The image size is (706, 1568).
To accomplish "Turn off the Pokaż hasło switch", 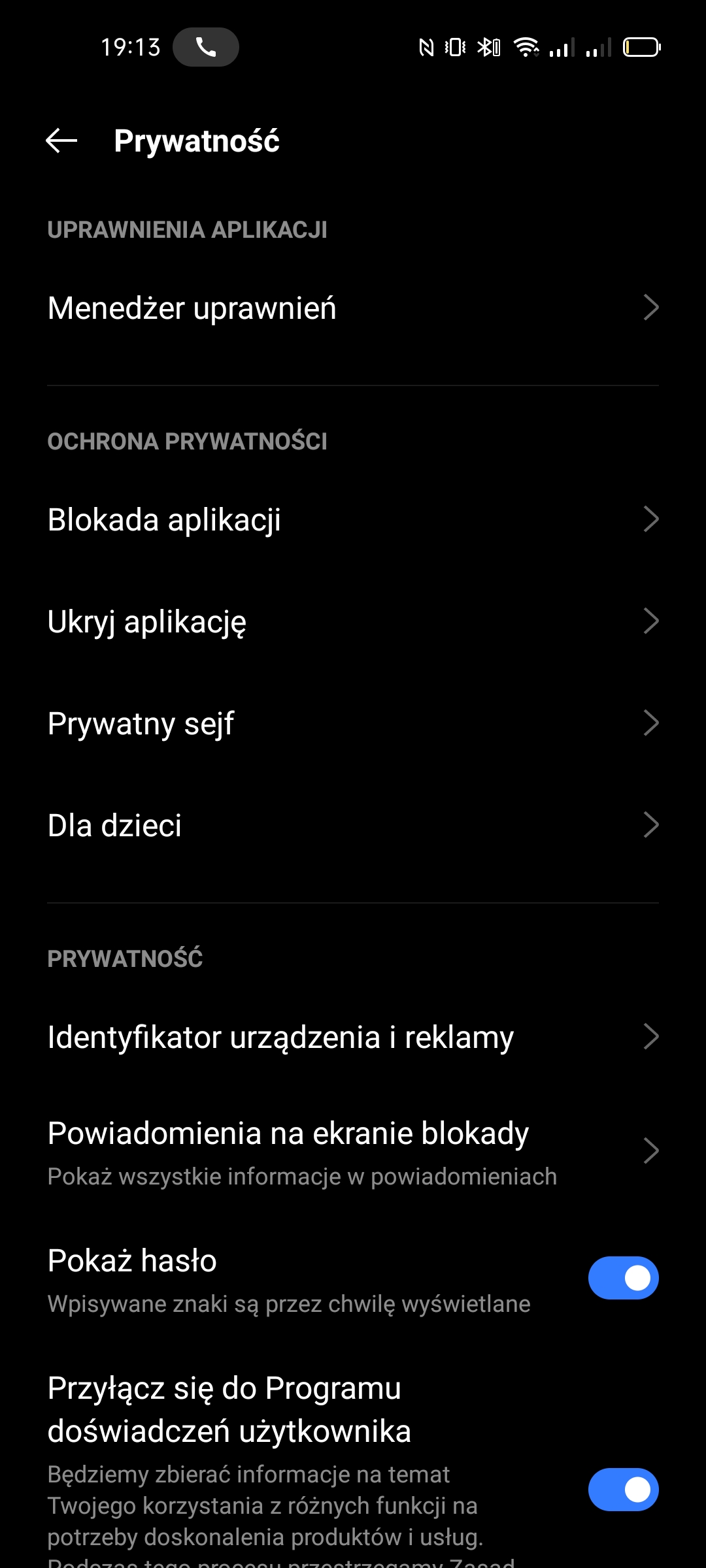I will click(623, 1278).
